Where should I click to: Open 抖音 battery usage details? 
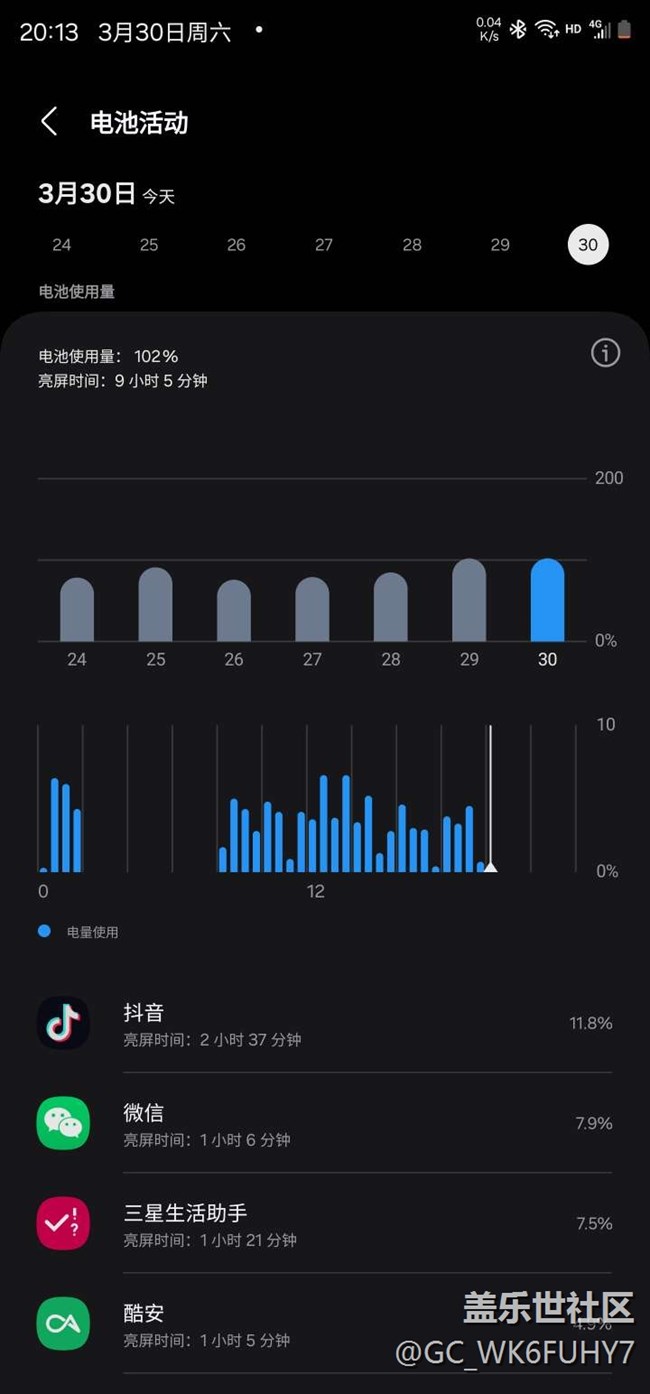324,1023
